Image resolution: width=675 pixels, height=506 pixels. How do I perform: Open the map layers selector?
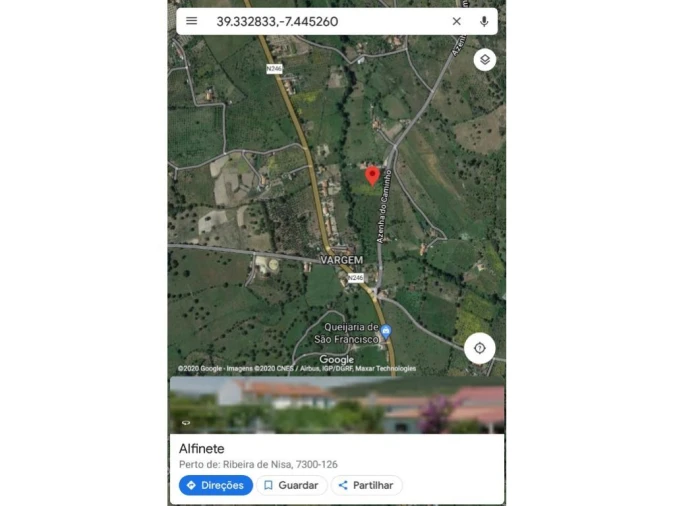(484, 60)
